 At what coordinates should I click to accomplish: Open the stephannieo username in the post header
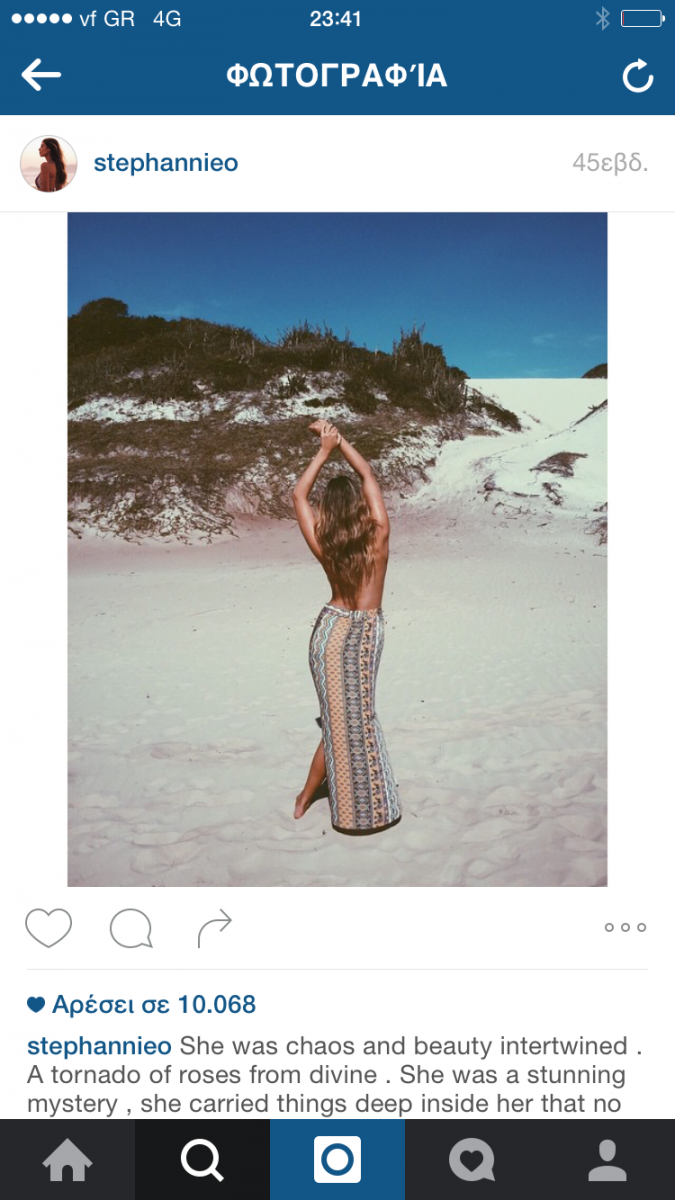pyautogui.click(x=165, y=163)
